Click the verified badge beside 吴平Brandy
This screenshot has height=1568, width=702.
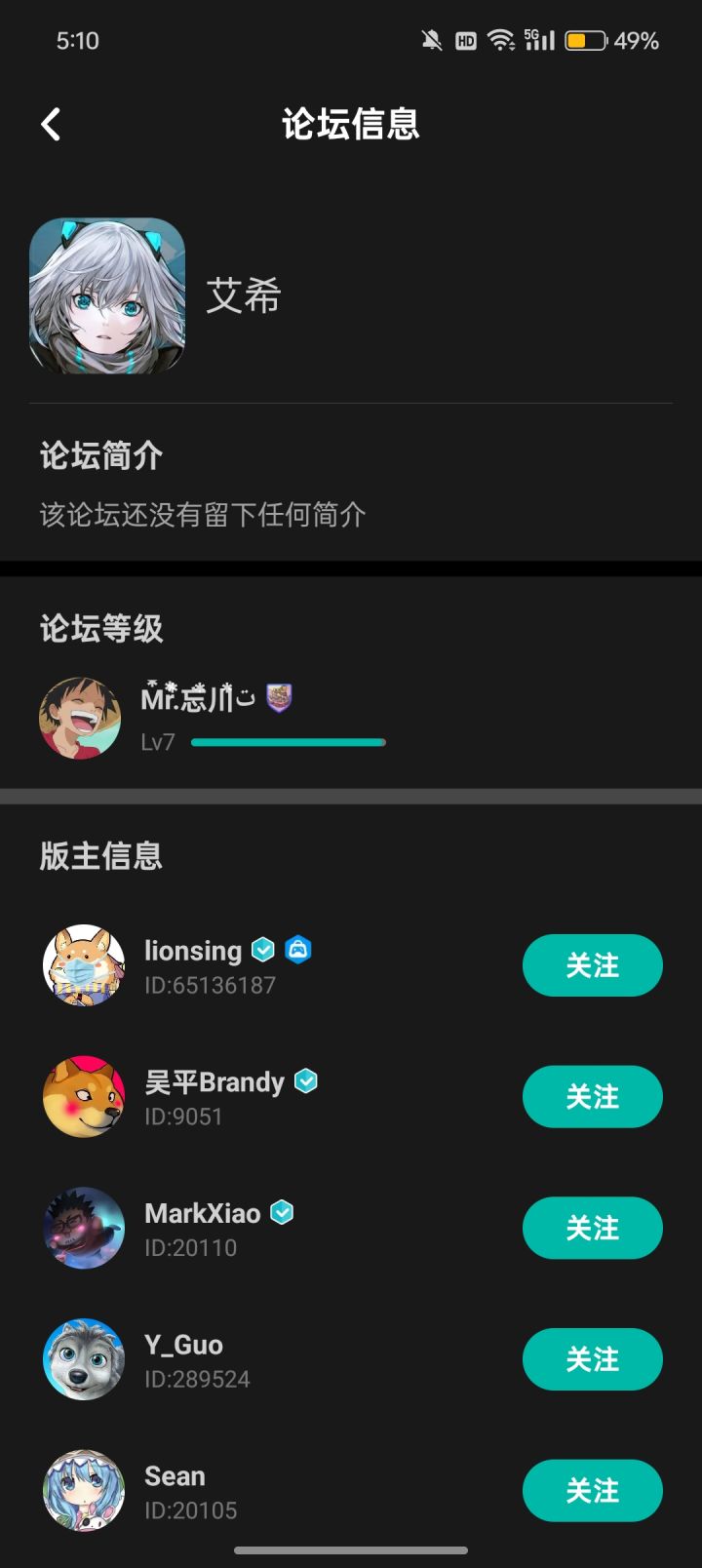tap(305, 1081)
